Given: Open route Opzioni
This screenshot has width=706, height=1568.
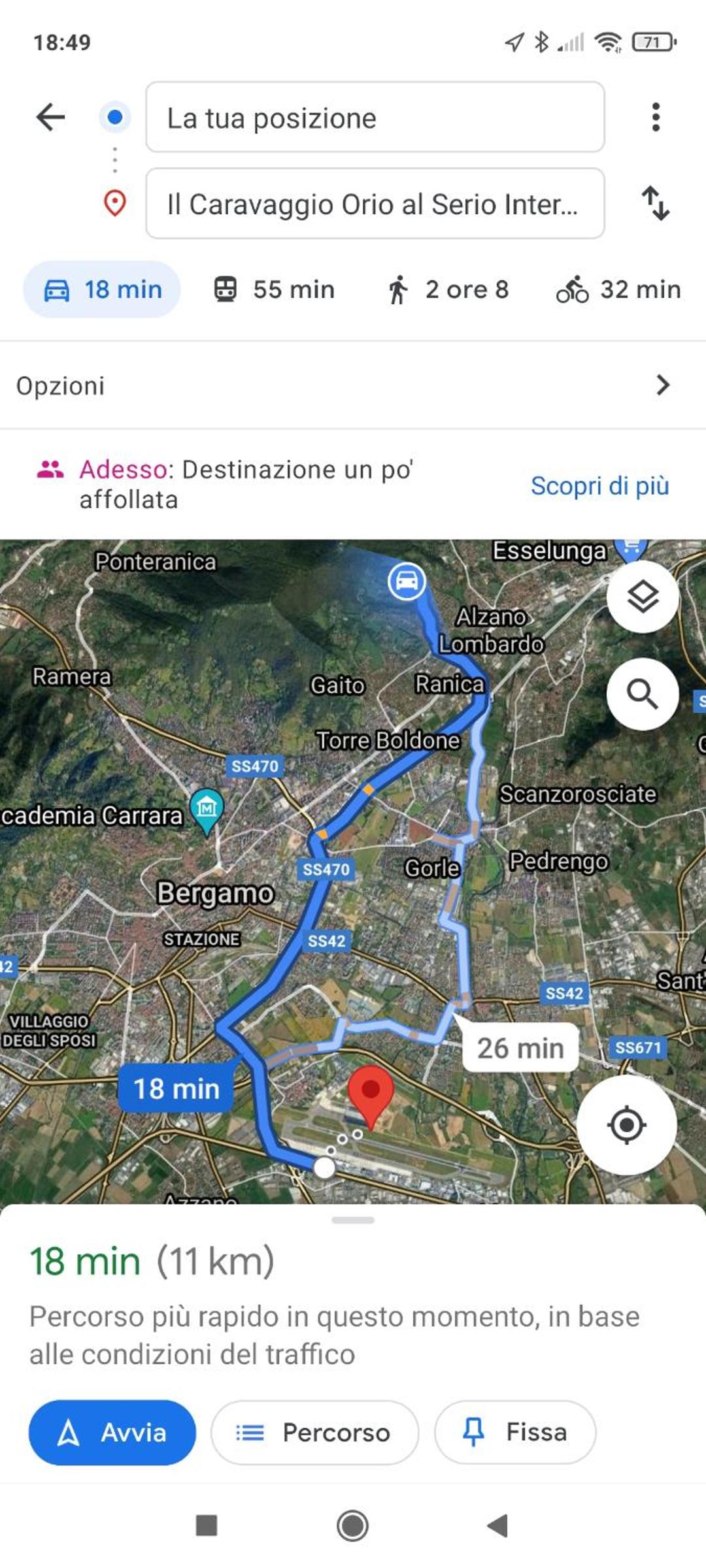Looking at the screenshot, I should (353, 385).
